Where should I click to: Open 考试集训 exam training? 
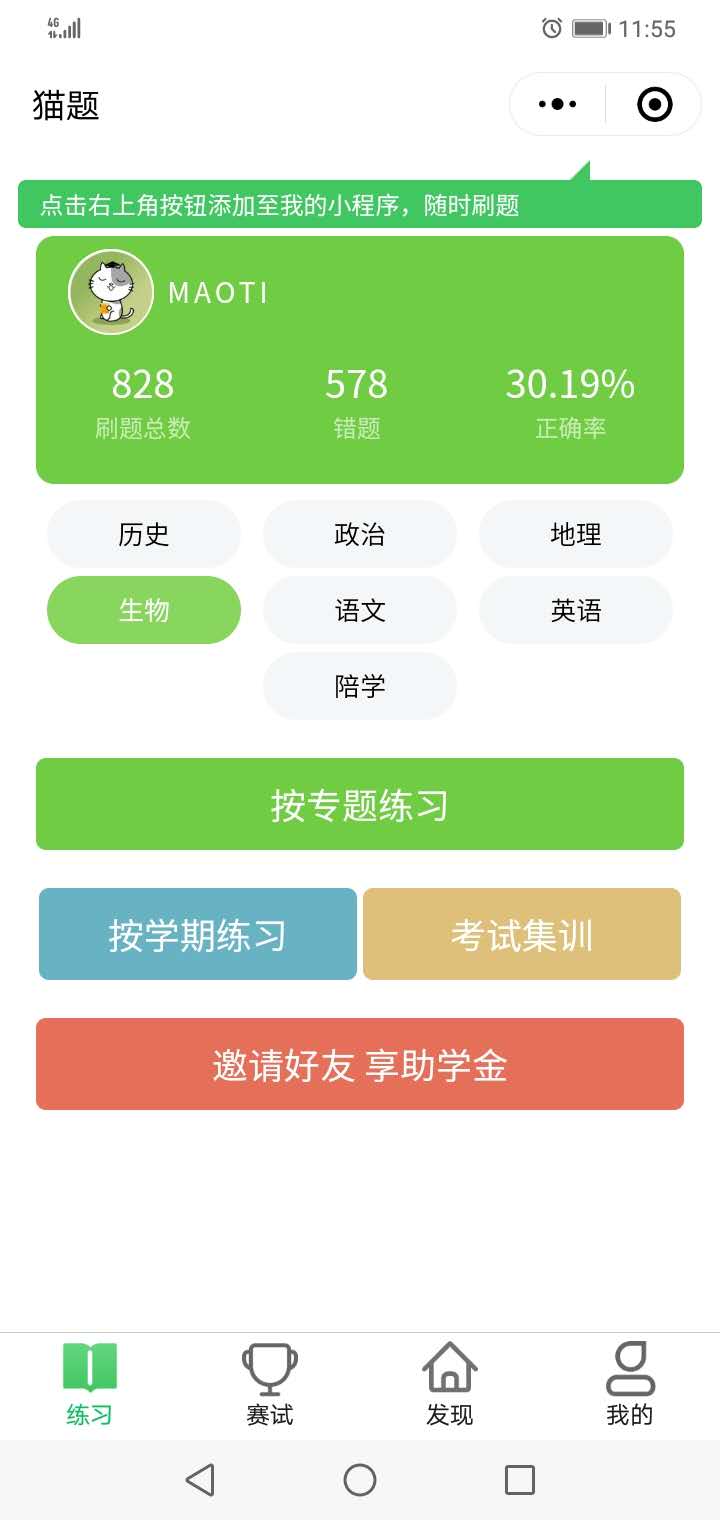click(x=522, y=934)
